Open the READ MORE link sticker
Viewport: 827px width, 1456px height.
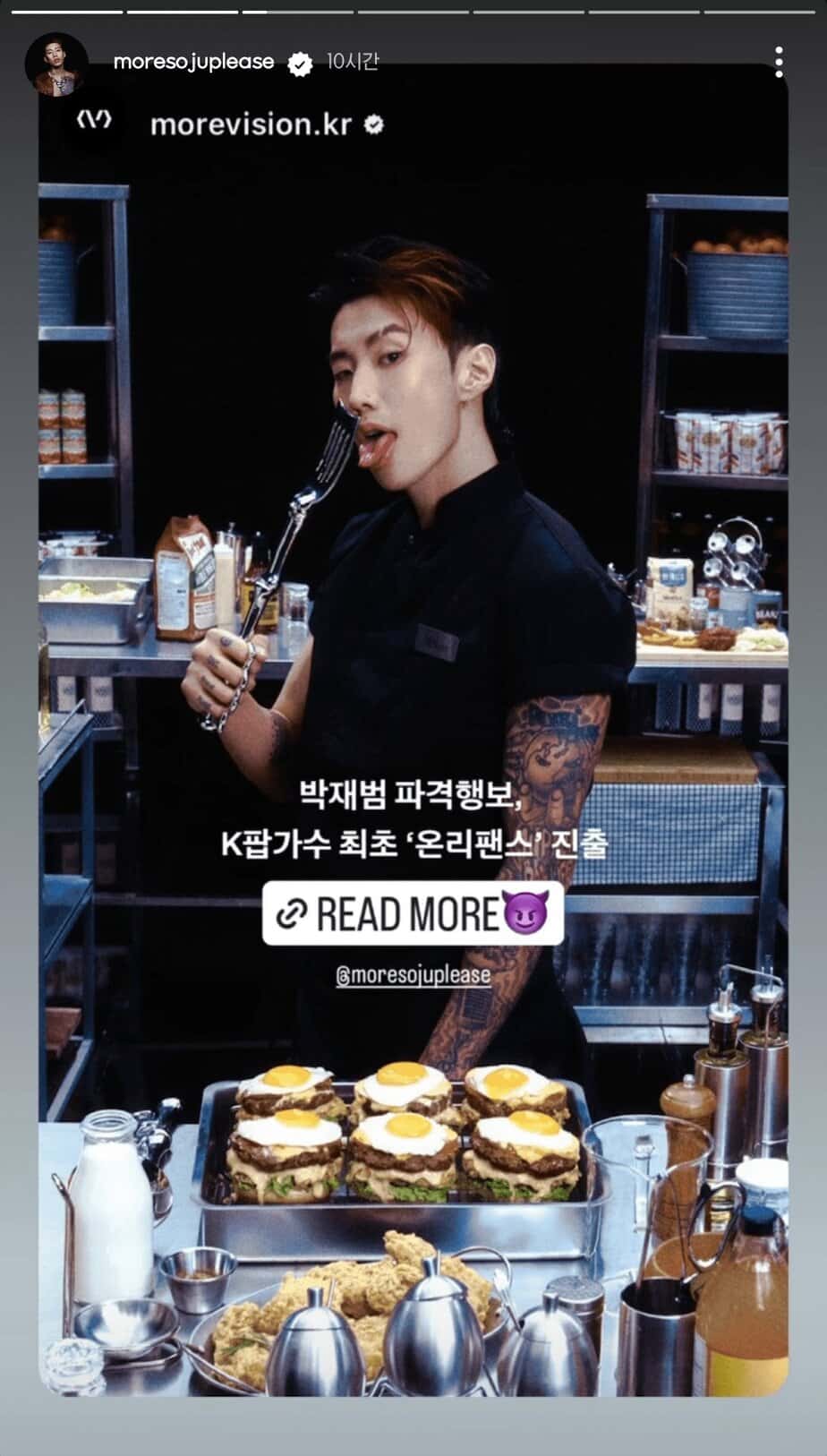[413, 913]
